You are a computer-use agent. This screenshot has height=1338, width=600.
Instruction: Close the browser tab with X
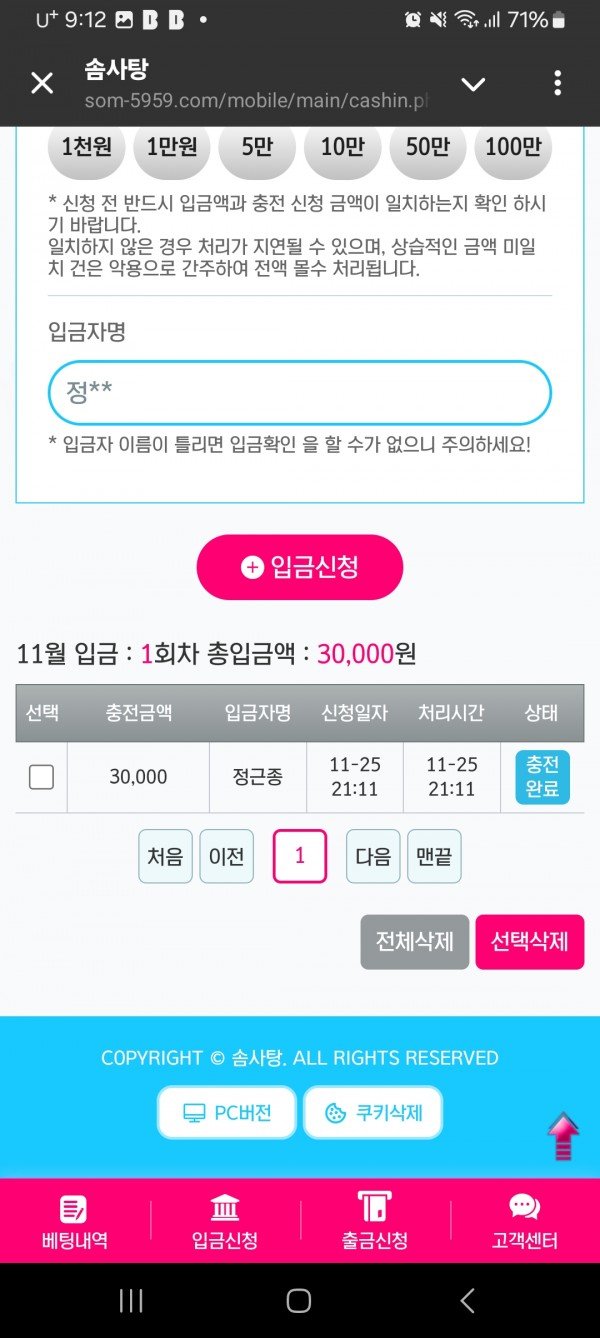coord(42,83)
